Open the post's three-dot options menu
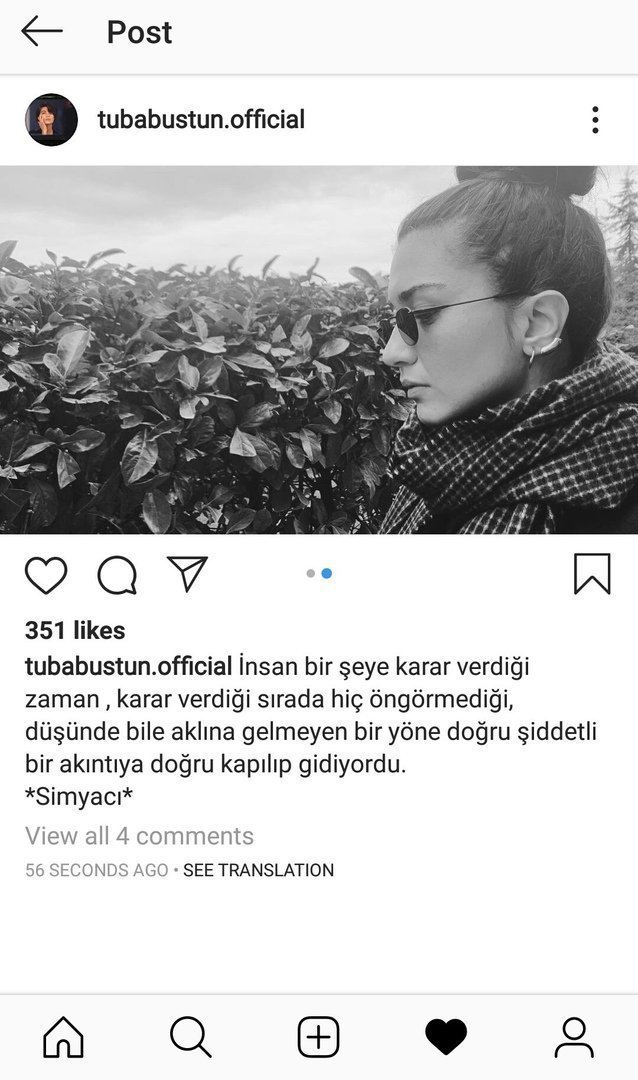This screenshot has height=1080, width=638. (x=595, y=120)
